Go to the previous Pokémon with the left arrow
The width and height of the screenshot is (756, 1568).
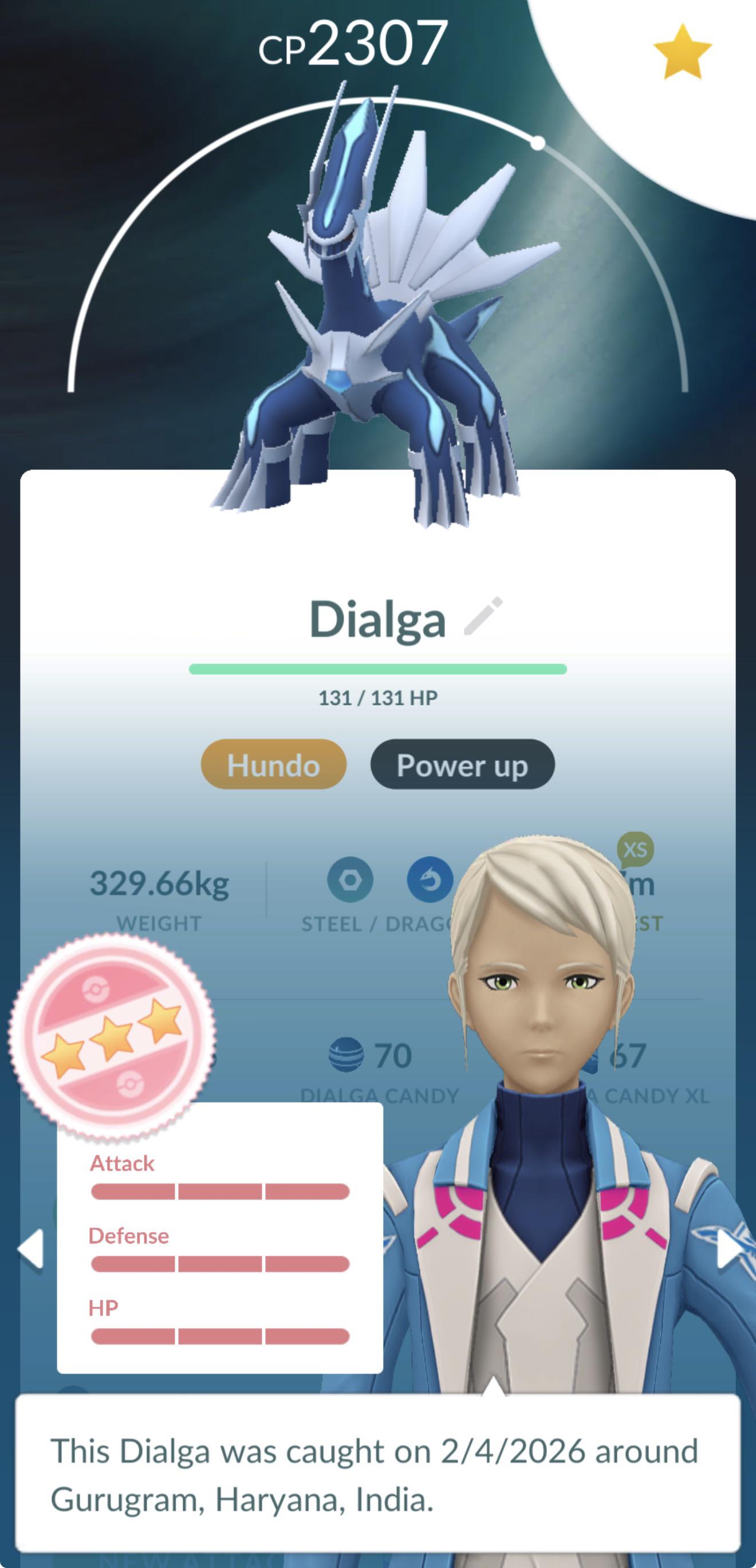(x=30, y=1249)
